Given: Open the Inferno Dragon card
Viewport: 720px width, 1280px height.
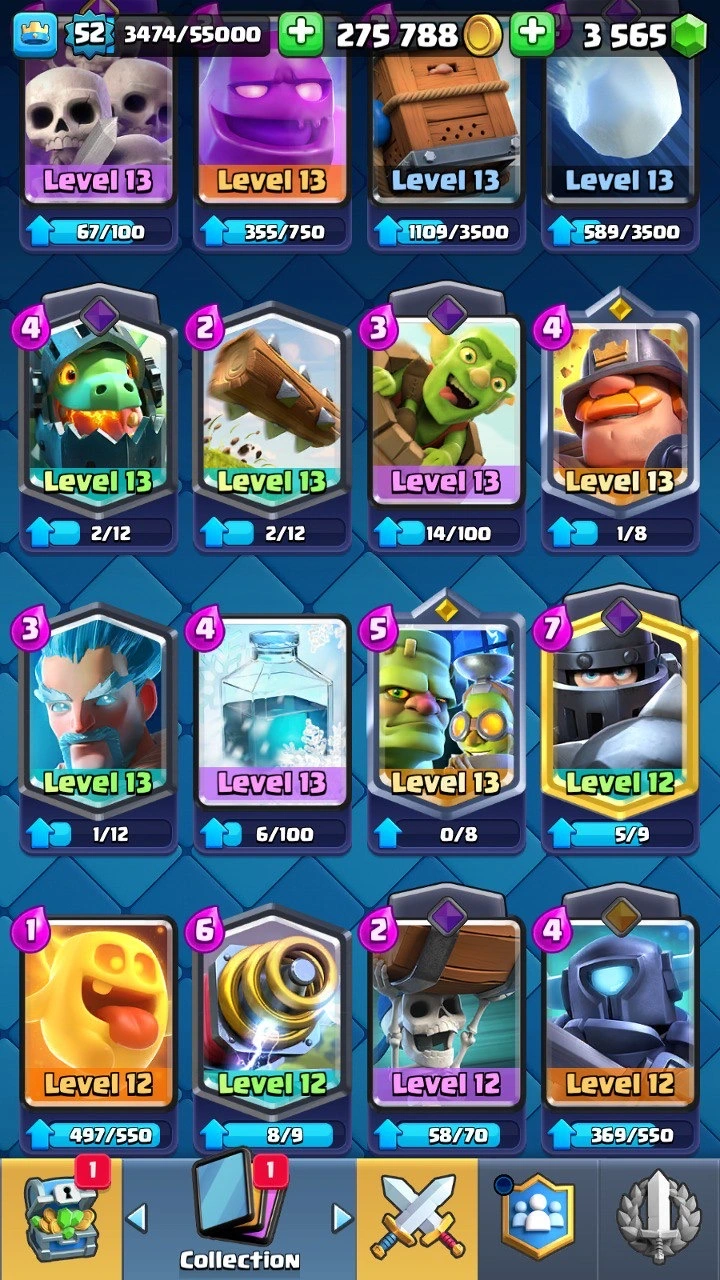Looking at the screenshot, I should (x=98, y=410).
